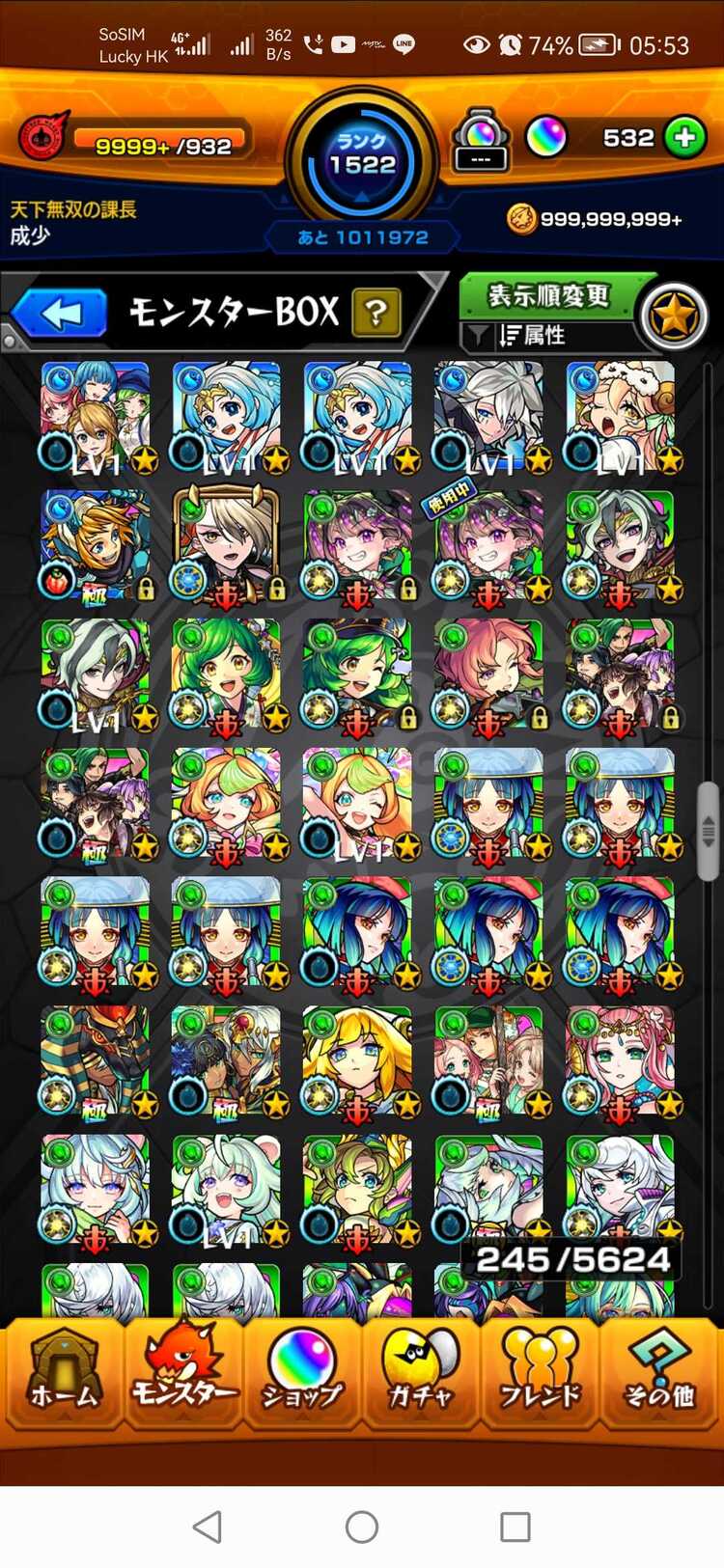Add orbs with the green plus

coord(685,138)
